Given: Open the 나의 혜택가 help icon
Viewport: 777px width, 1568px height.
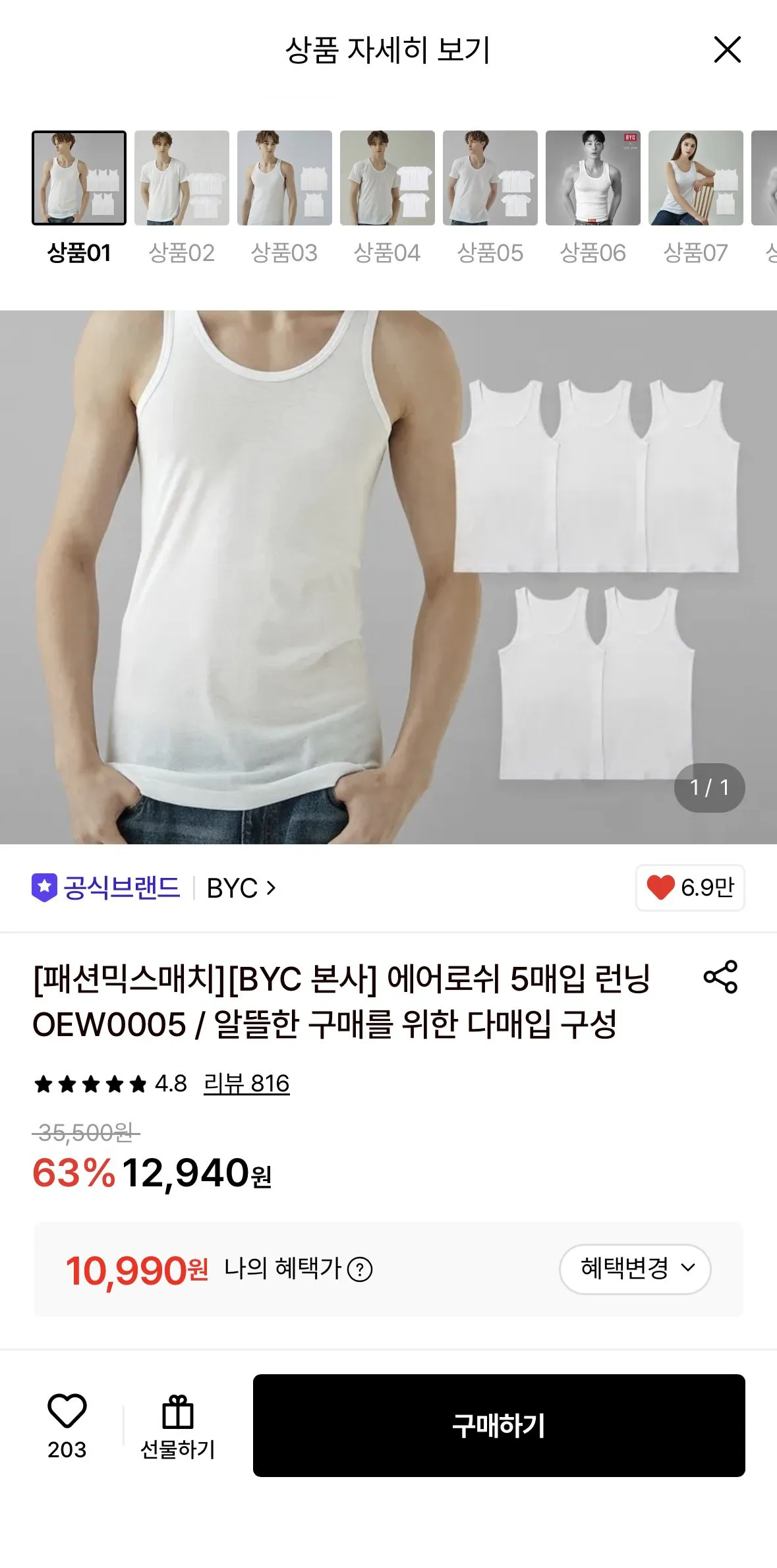Looking at the screenshot, I should click(360, 1269).
